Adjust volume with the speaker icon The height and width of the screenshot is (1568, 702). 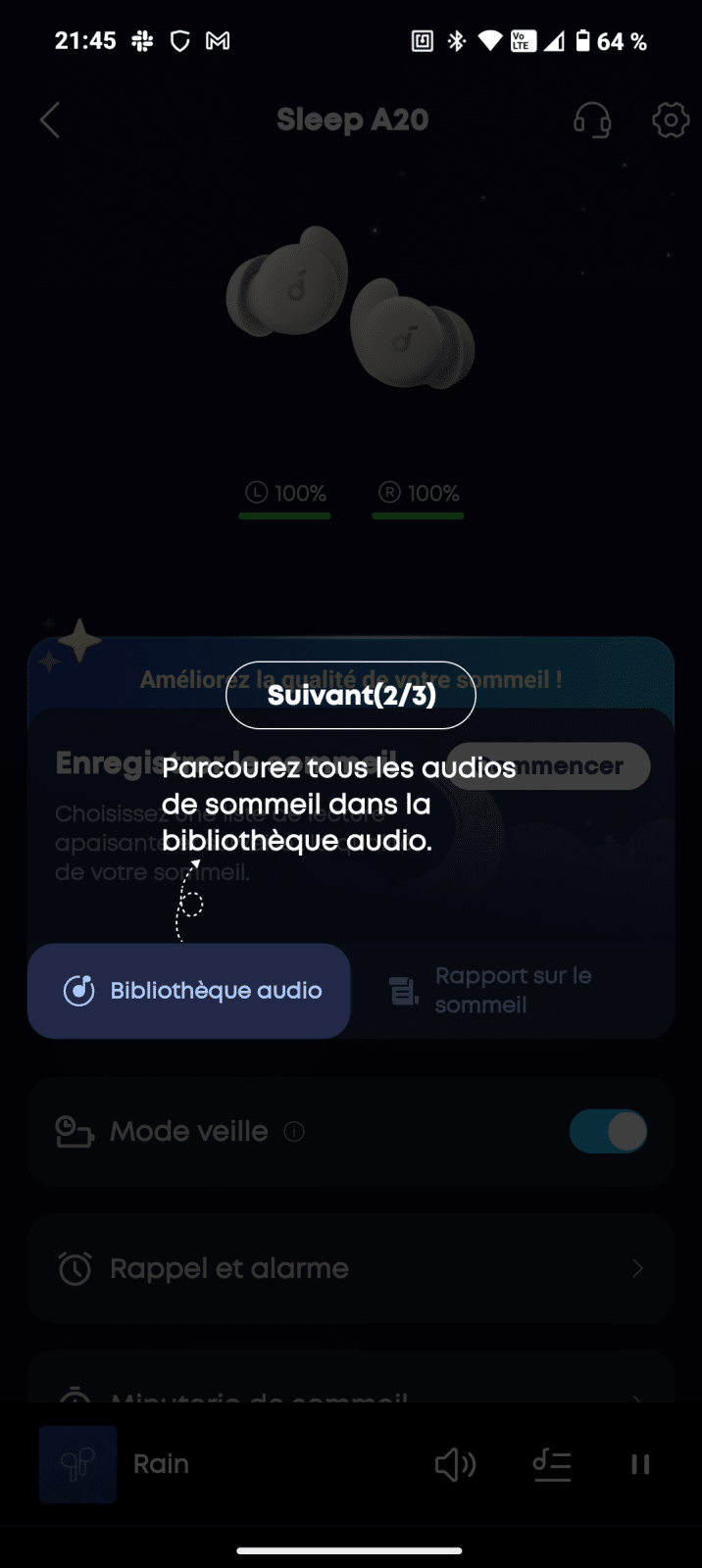point(455,1464)
